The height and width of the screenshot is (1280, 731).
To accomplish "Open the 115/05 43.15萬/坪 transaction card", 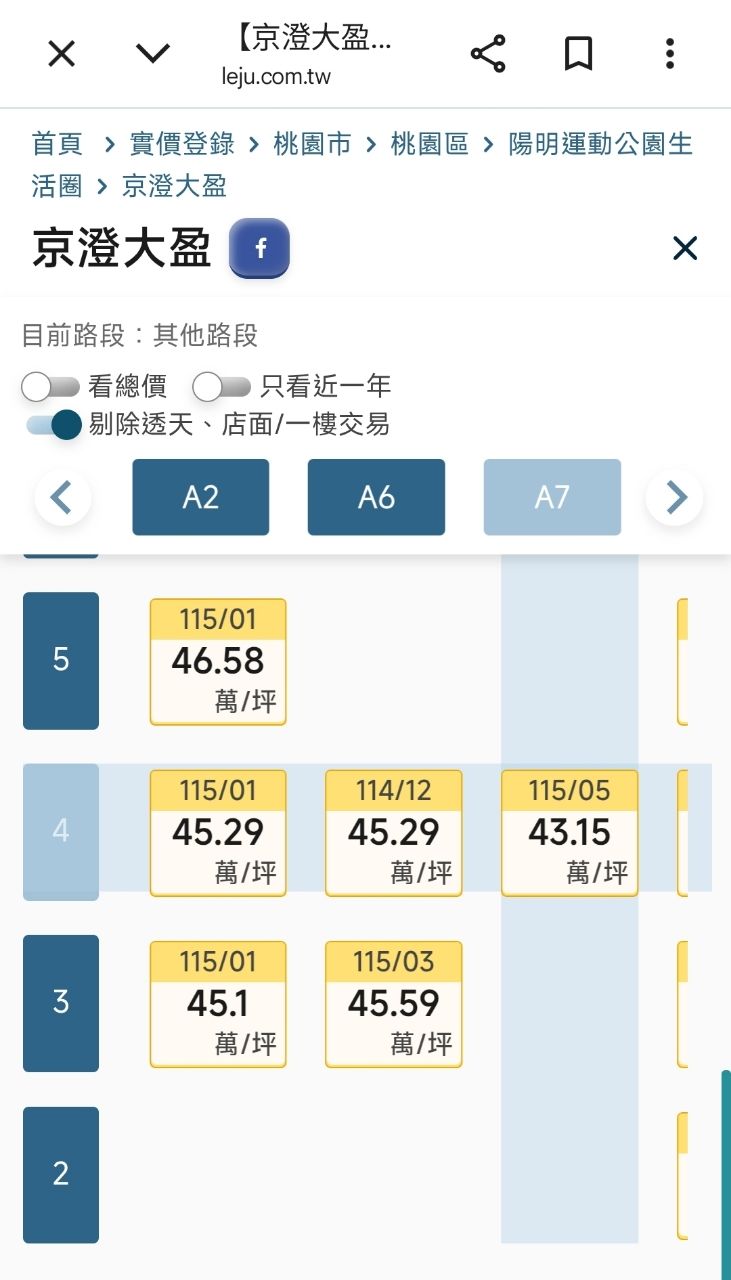I will [569, 832].
